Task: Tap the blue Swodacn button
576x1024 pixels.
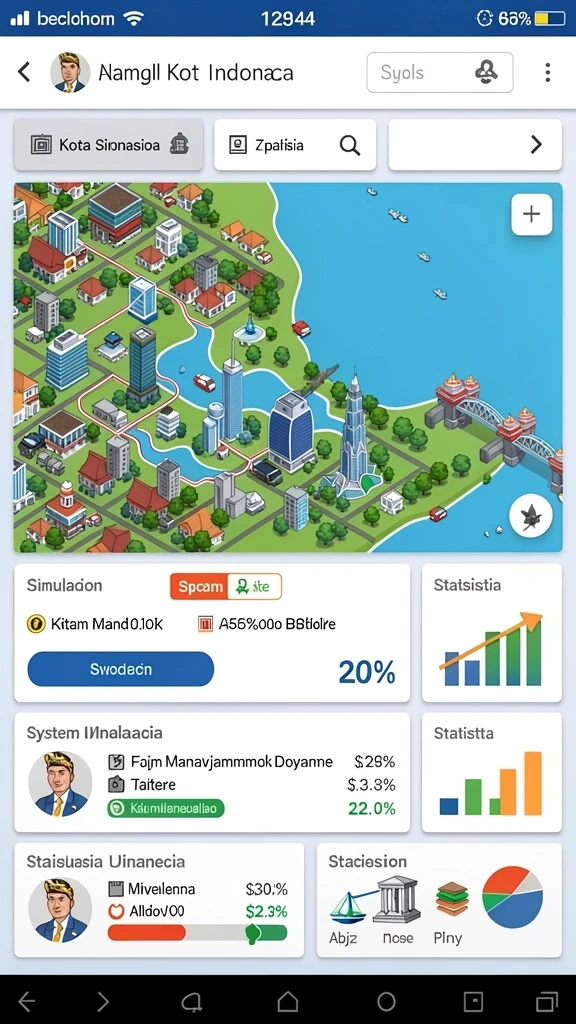Action: click(x=121, y=669)
